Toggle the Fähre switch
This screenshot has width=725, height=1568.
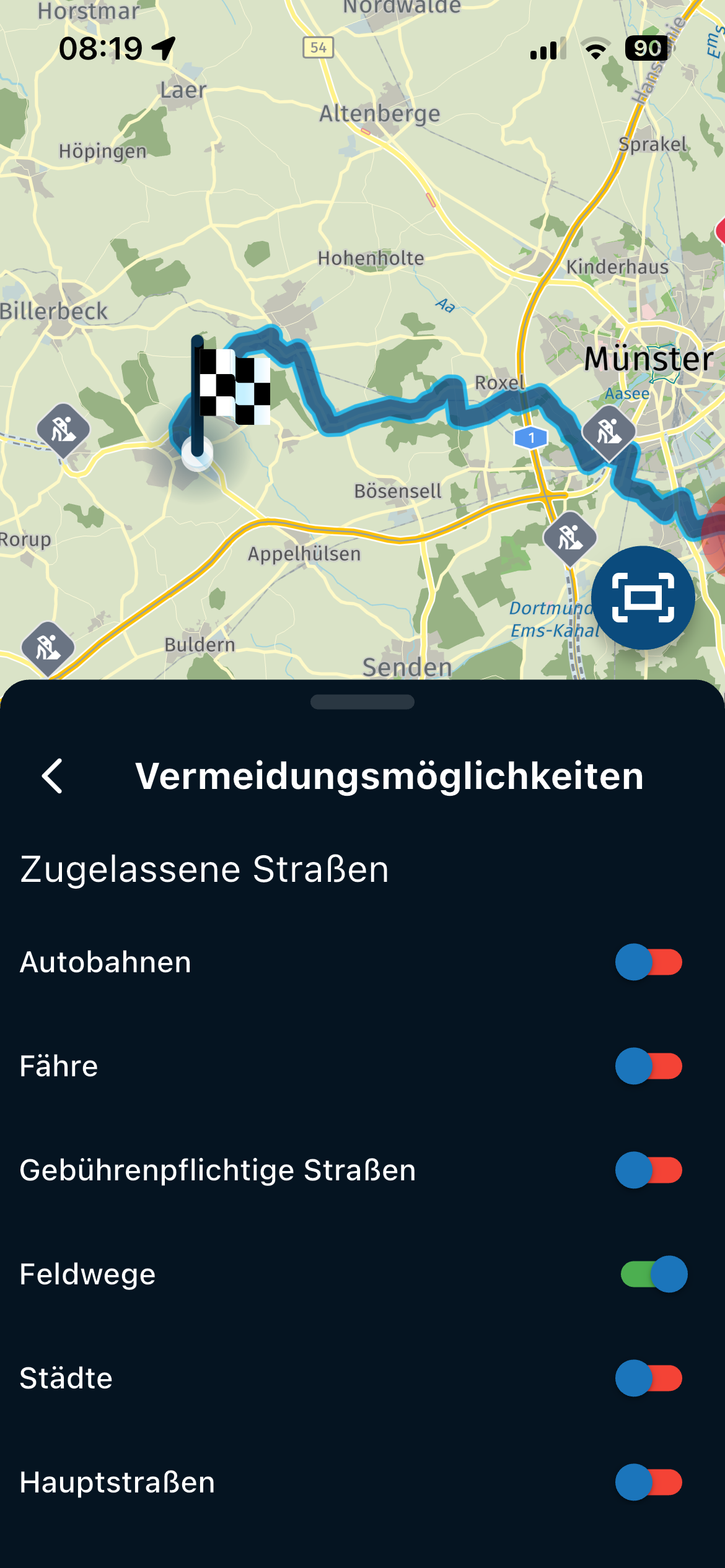[649, 1066]
